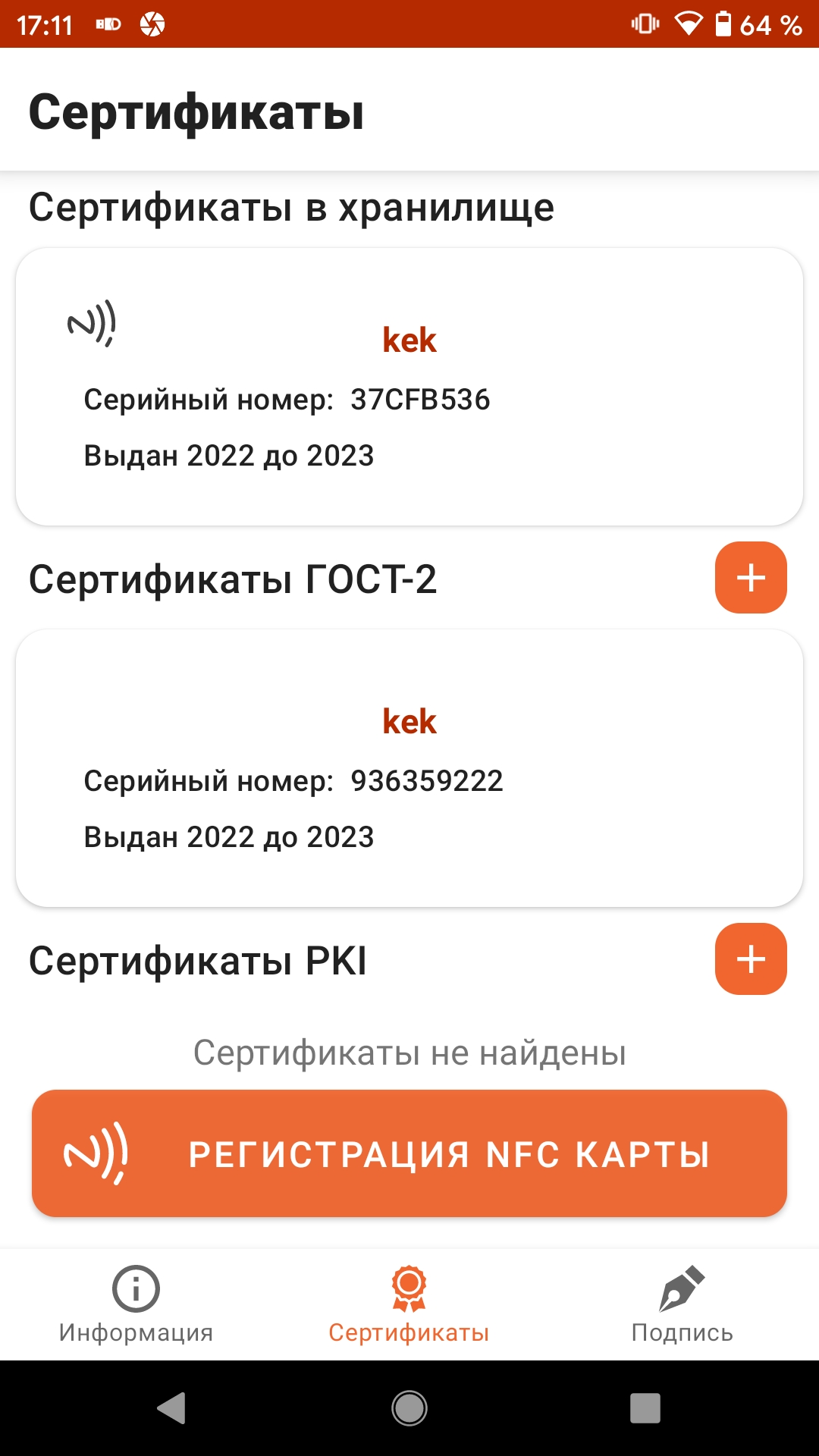This screenshot has width=819, height=1456.
Task: Tap the system home button
Action: click(x=409, y=1408)
